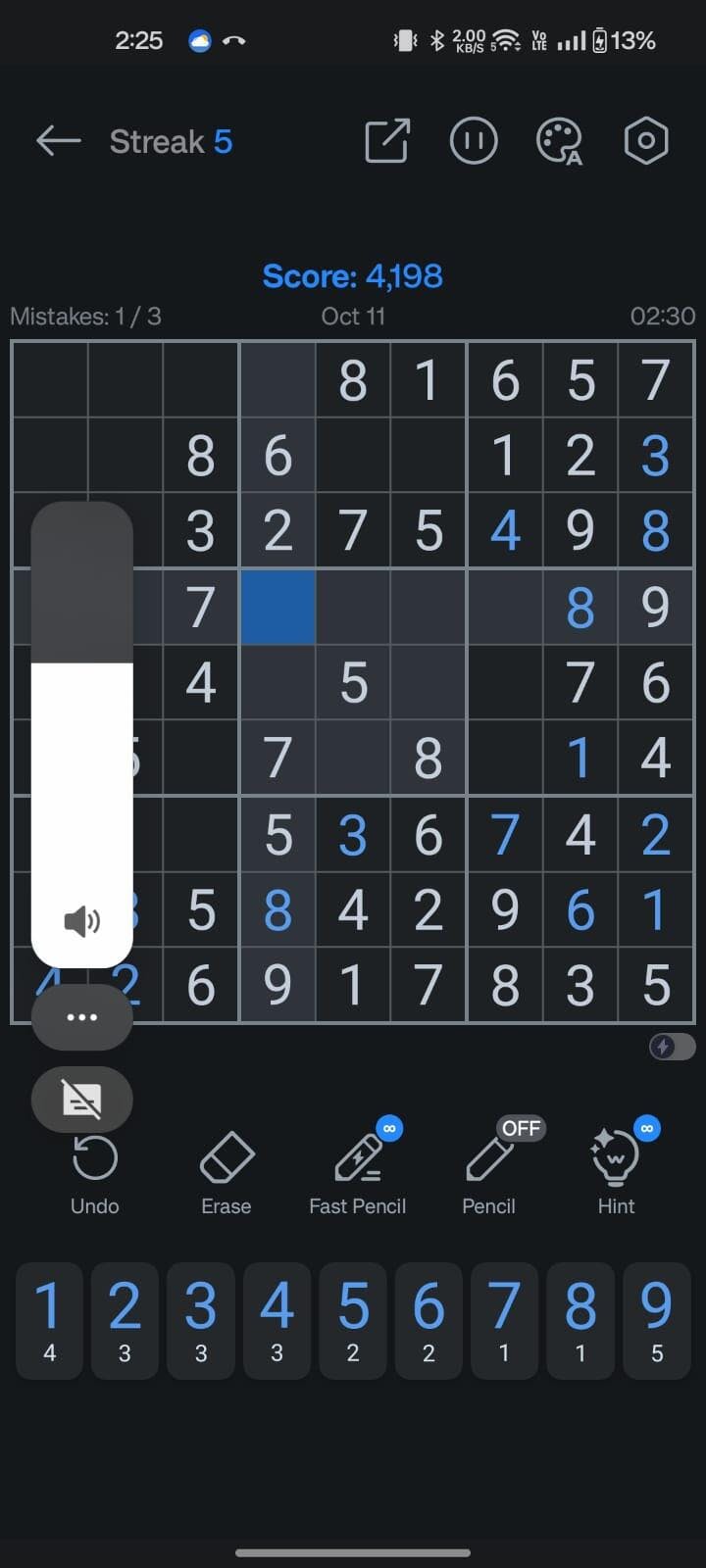Open more volume options with three dots

(81, 1017)
